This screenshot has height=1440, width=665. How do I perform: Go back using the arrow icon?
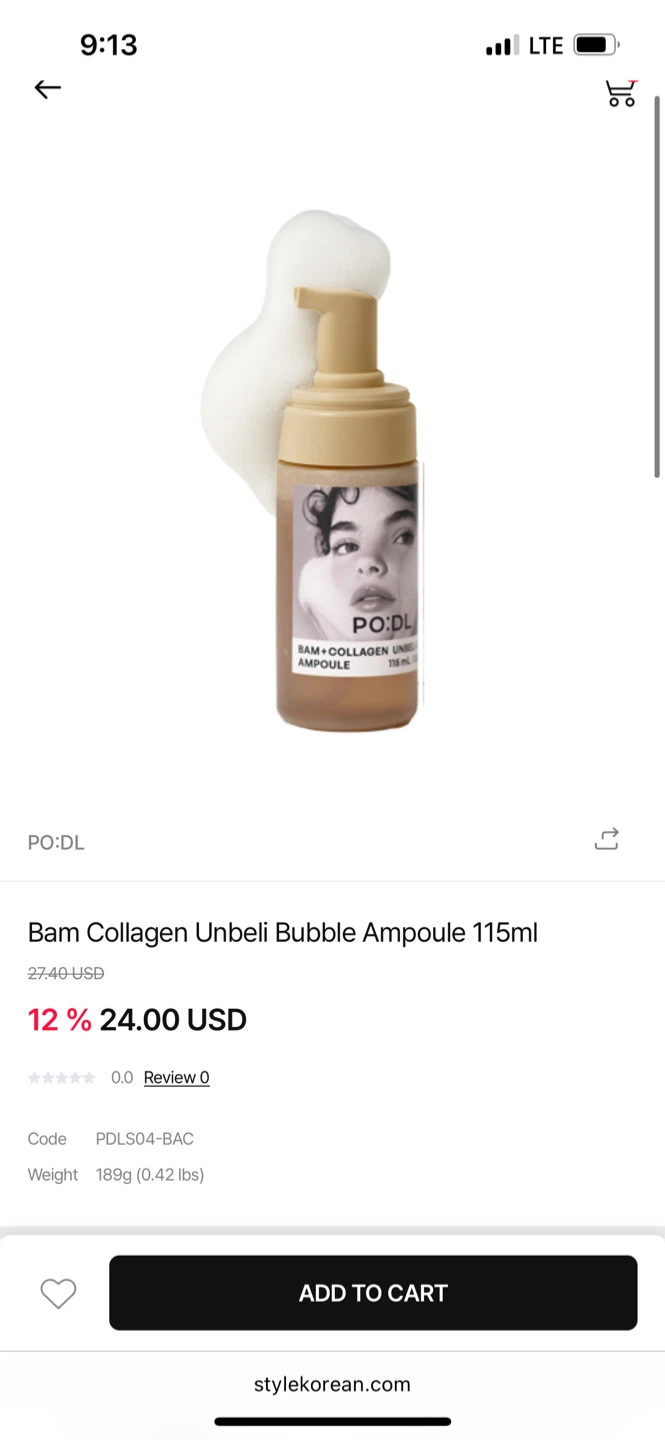[47, 89]
